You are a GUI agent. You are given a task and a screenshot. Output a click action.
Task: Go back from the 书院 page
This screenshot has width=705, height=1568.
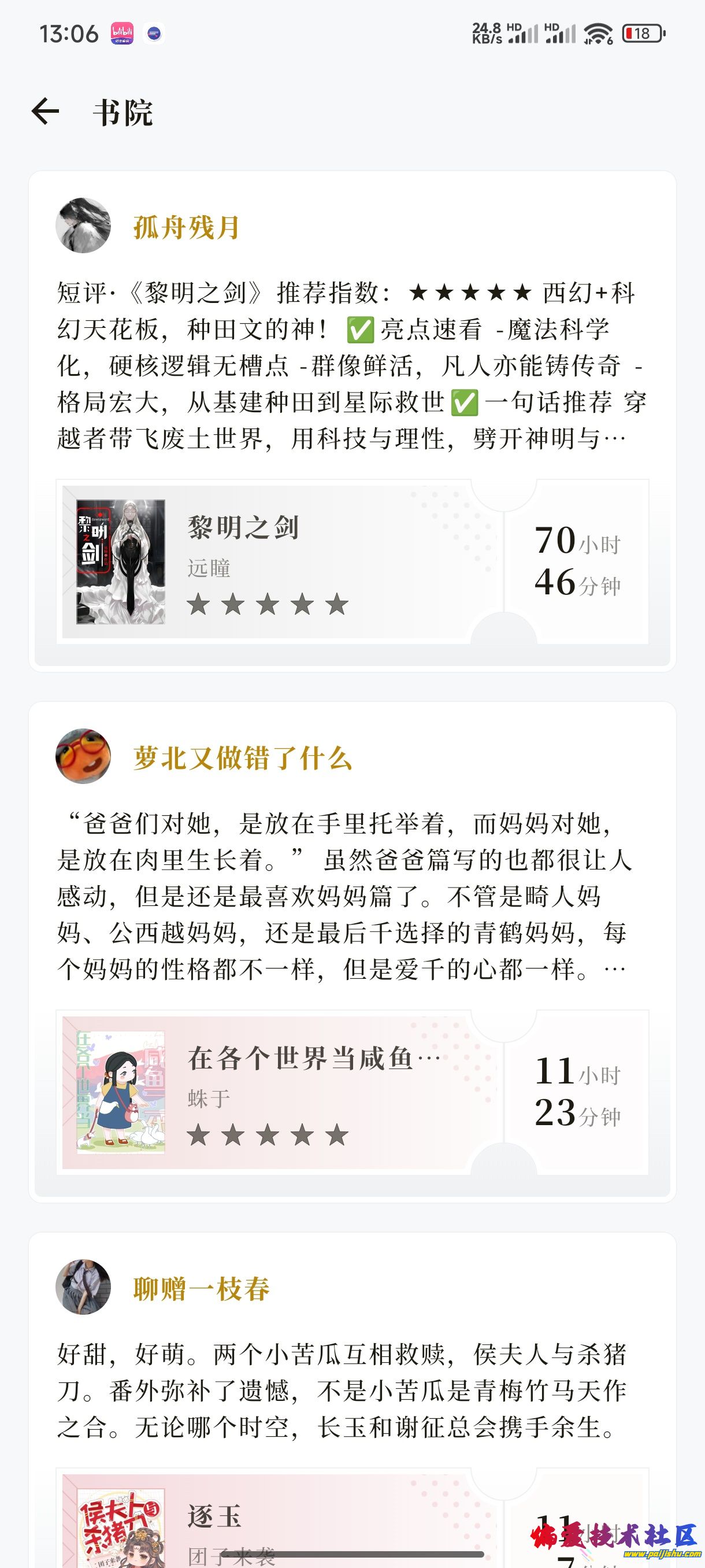46,112
